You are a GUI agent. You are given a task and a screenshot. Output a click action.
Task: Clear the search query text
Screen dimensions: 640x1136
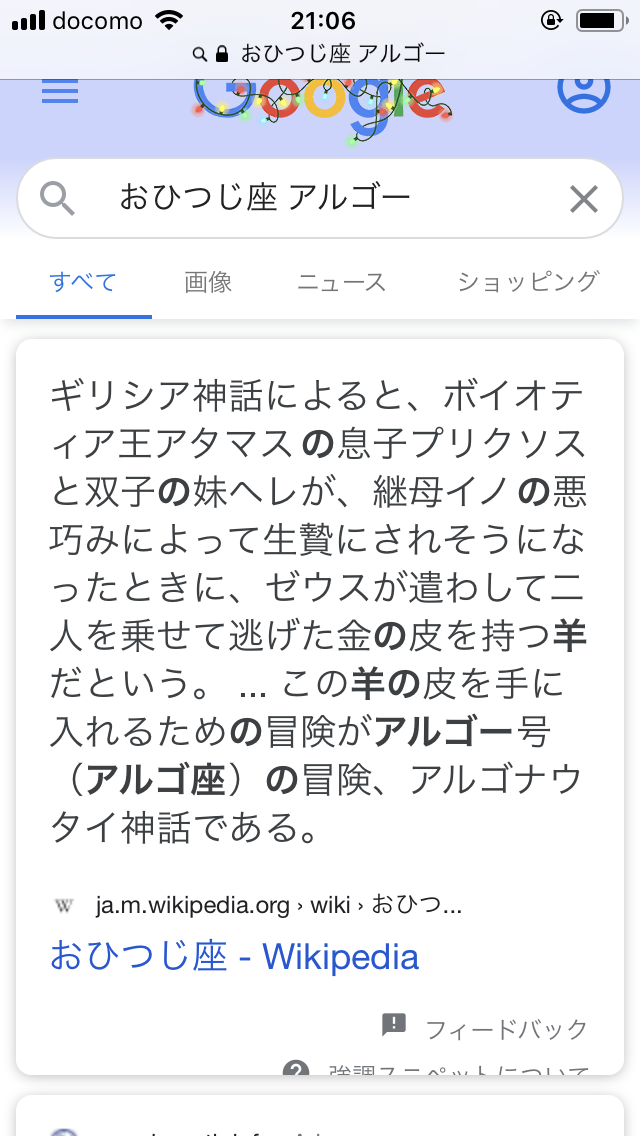(583, 199)
